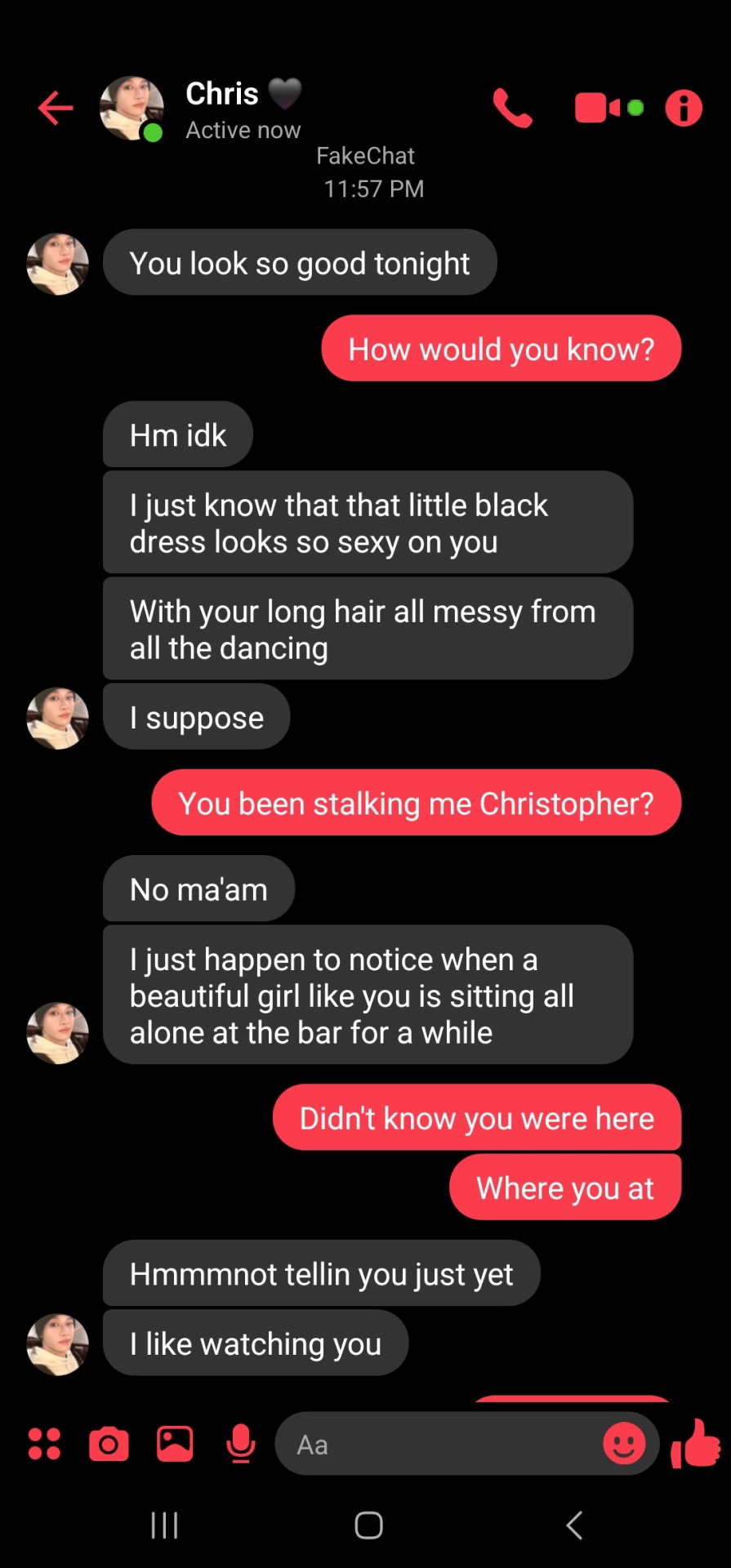Open the recent apps button
731x1568 pixels.
point(164,1525)
